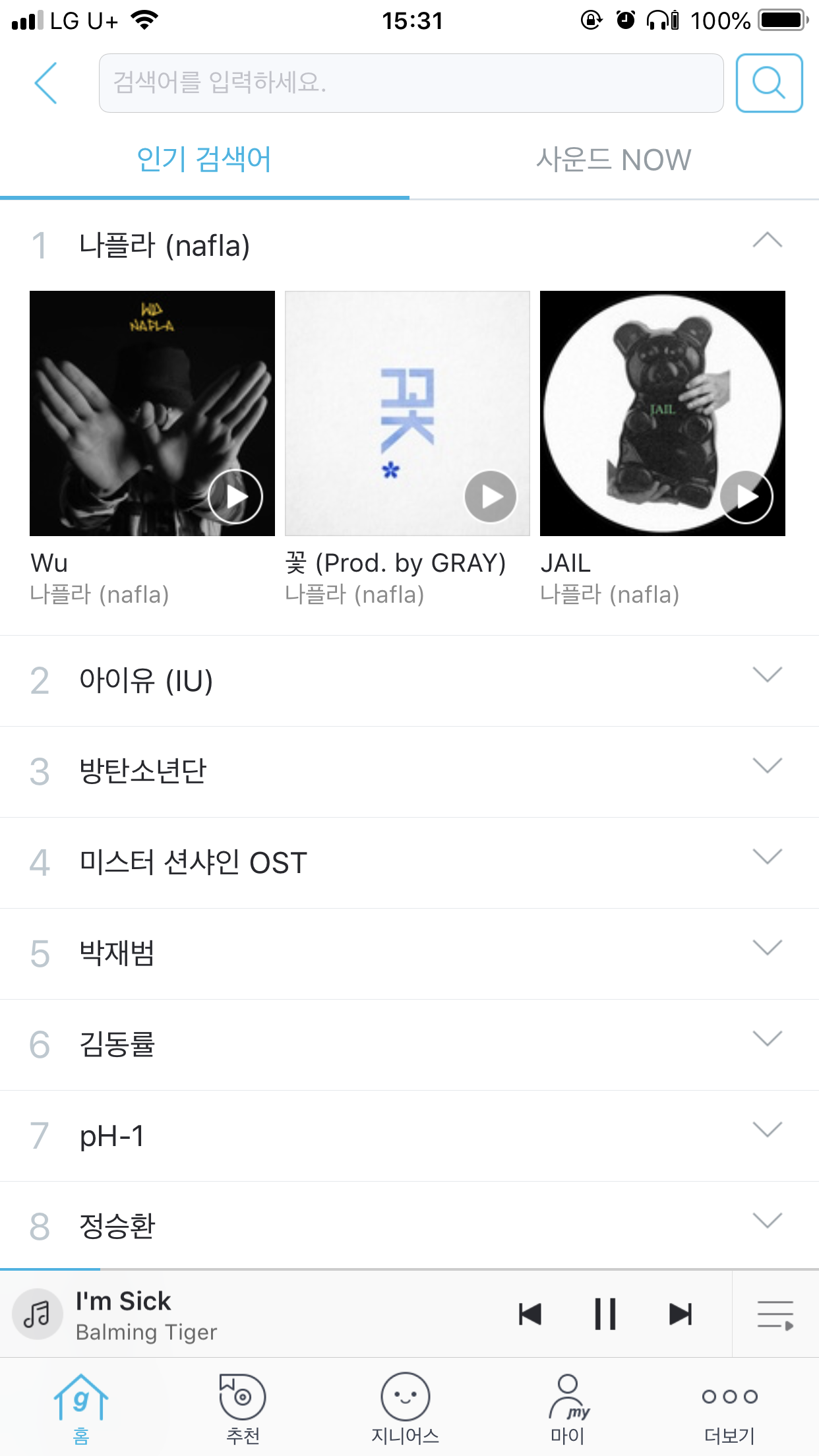Expand the 아이유 (IU) row

(767, 675)
